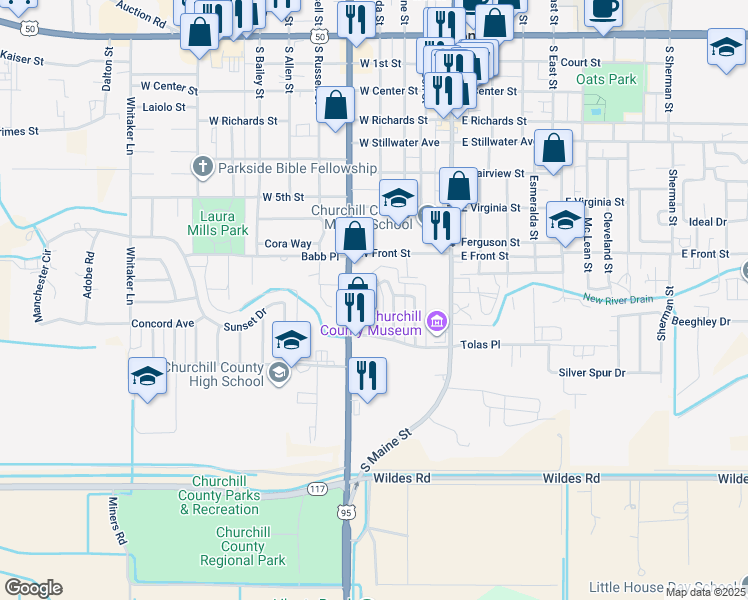The image size is (748, 600).
Task: Tap the school marker beside Sunset Dr
Action: point(291,341)
